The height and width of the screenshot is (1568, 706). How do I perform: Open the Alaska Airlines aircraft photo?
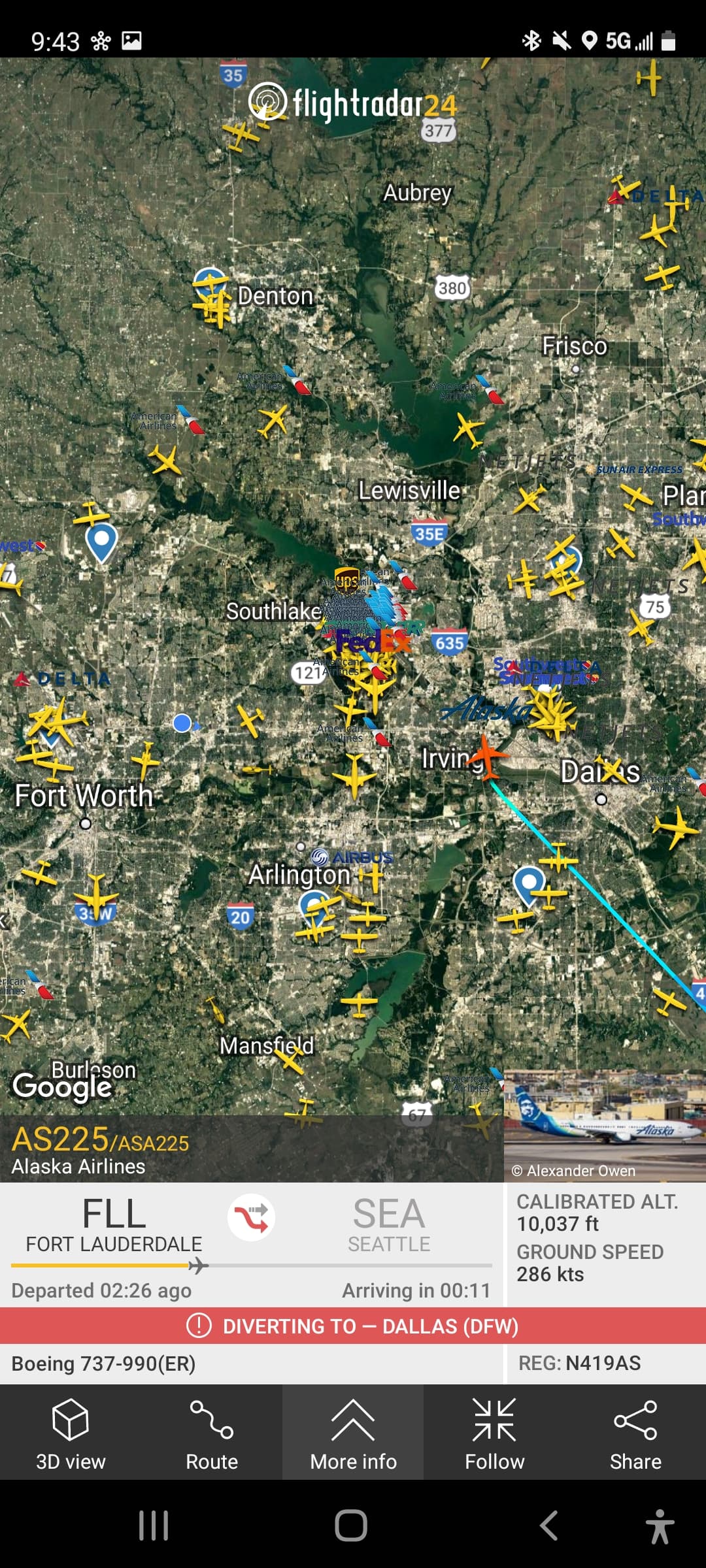tap(605, 1124)
